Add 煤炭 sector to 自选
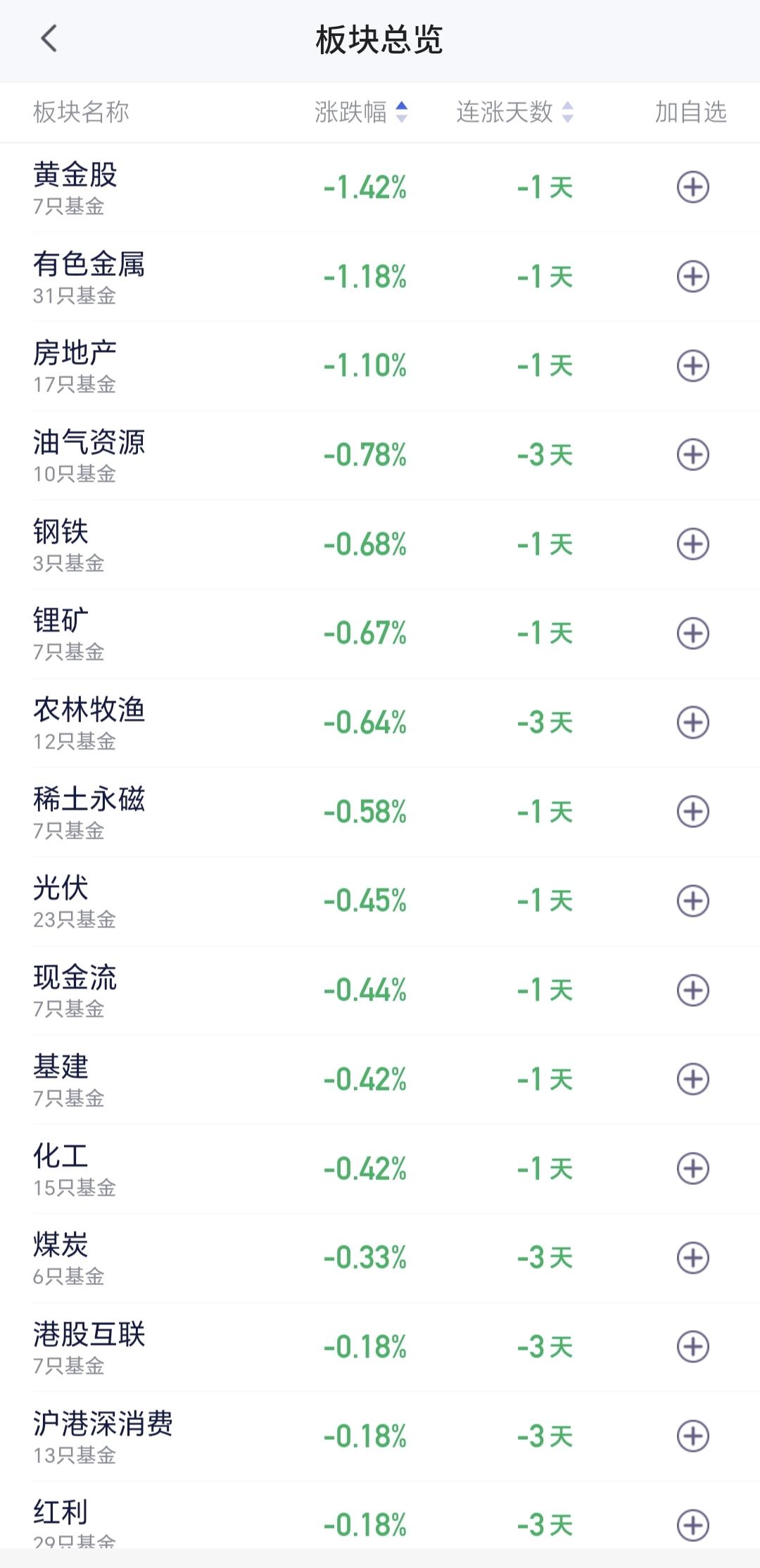This screenshot has width=760, height=1568. (x=692, y=1258)
